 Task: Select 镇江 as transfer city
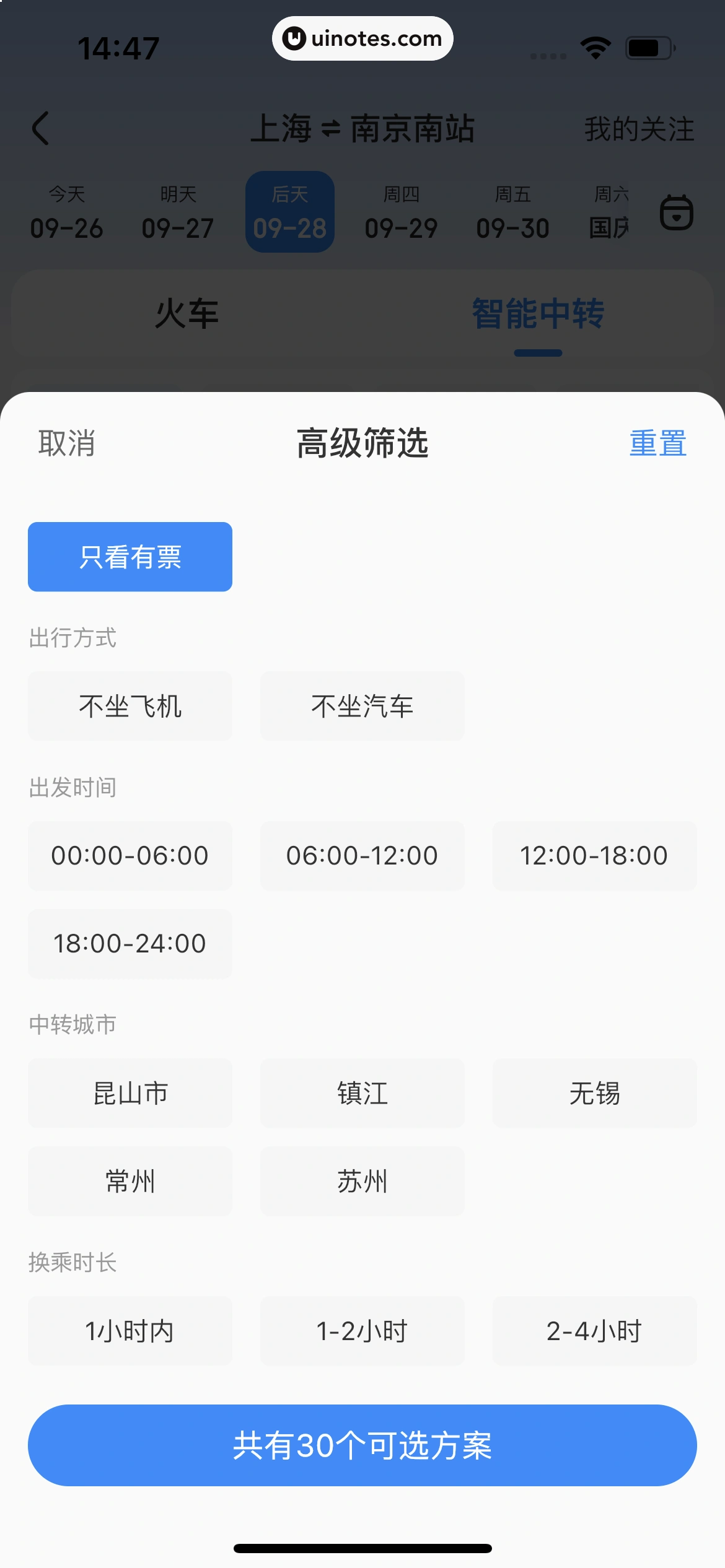pos(362,1093)
